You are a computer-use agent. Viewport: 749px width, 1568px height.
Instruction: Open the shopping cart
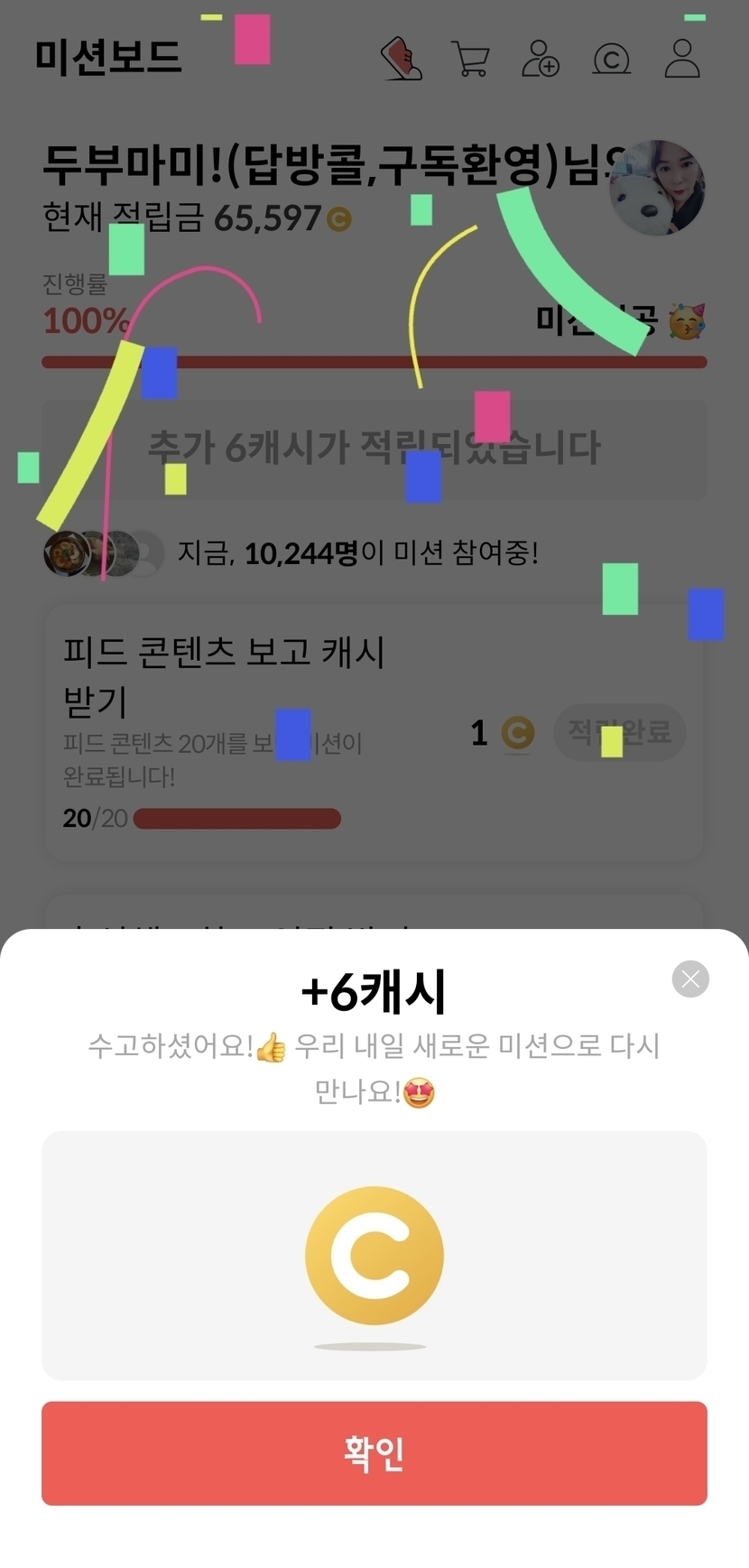point(470,60)
